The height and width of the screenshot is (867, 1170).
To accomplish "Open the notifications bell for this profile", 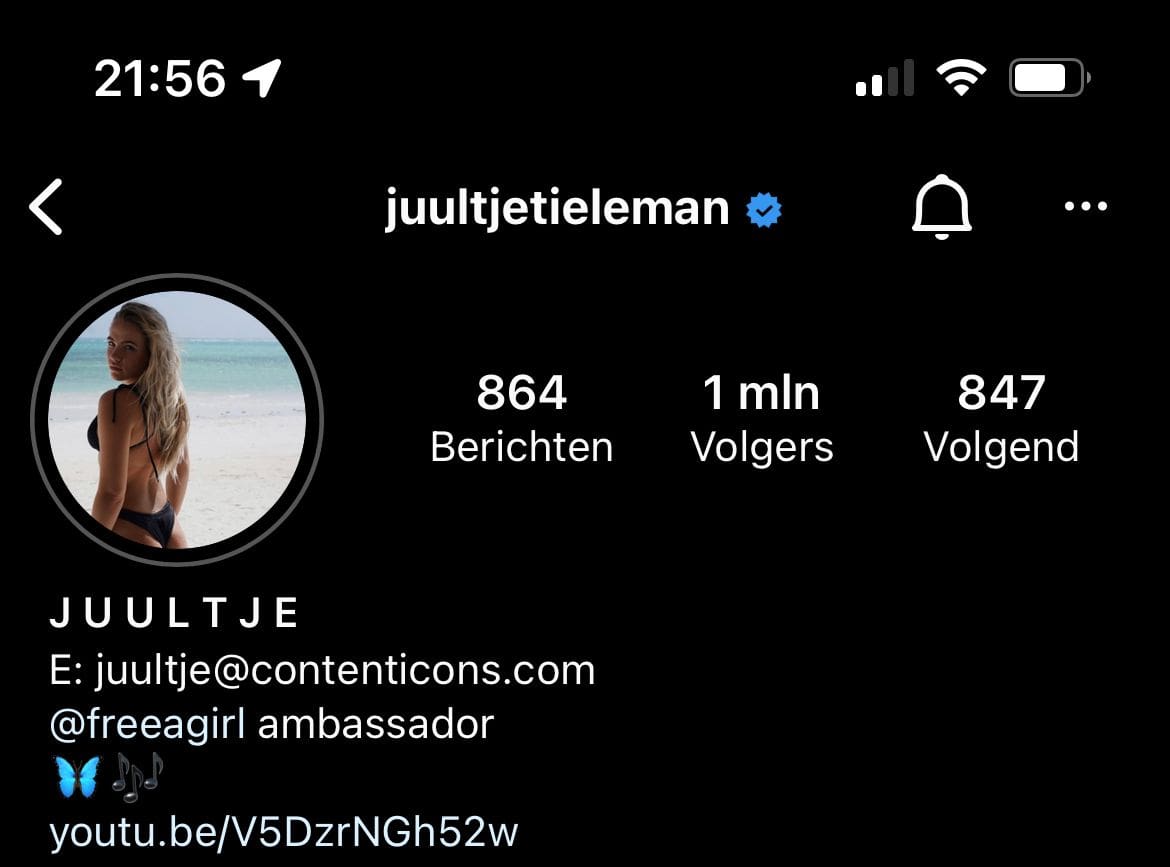I will point(941,208).
